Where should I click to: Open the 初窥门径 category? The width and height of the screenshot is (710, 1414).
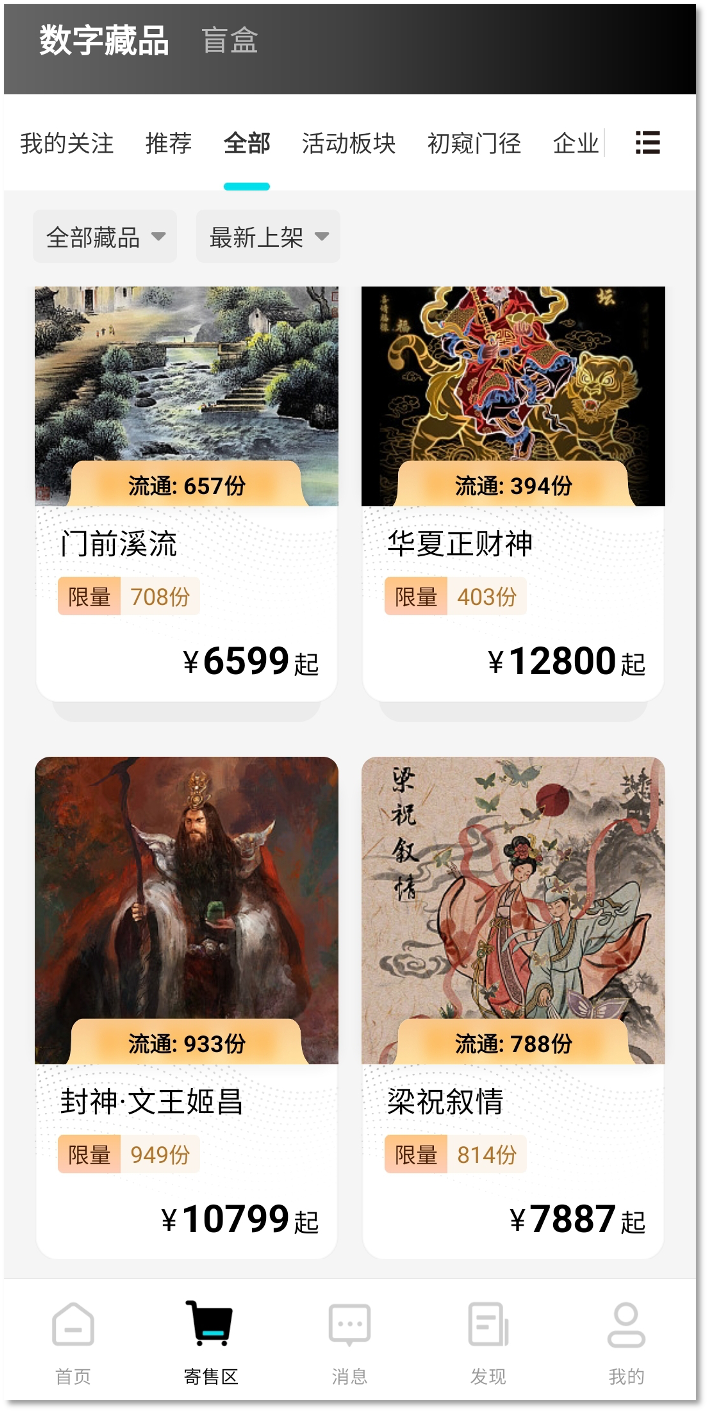[x=474, y=143]
